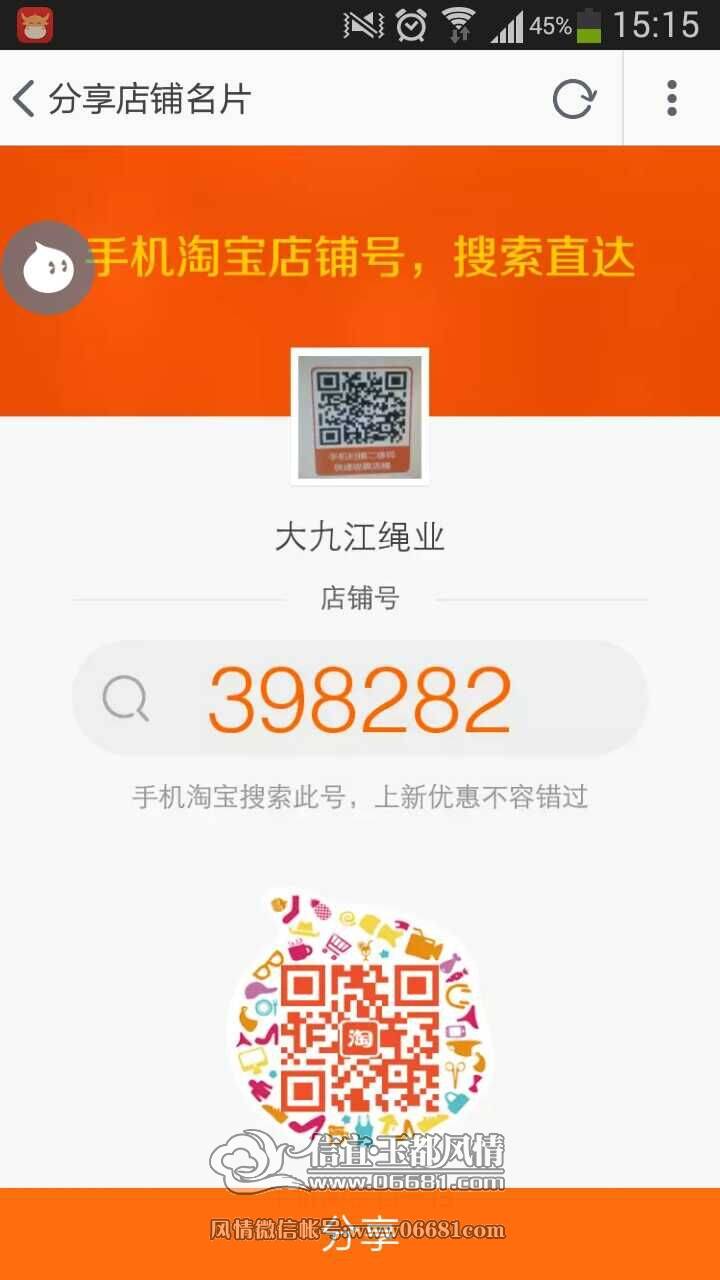Open the floating assistant bubble
720x1280 pixels.
[x=48, y=268]
